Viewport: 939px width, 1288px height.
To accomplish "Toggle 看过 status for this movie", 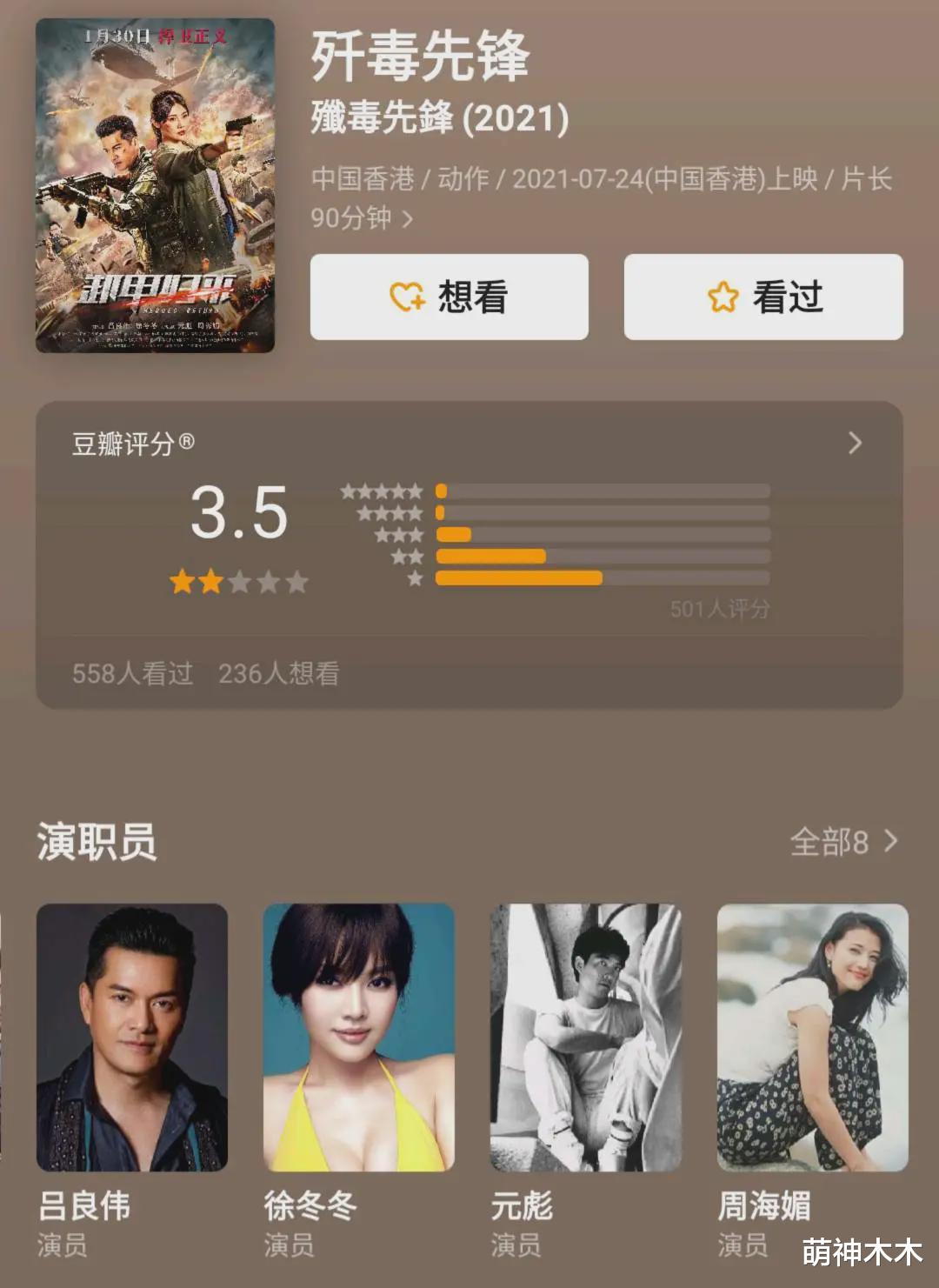I will [x=763, y=296].
